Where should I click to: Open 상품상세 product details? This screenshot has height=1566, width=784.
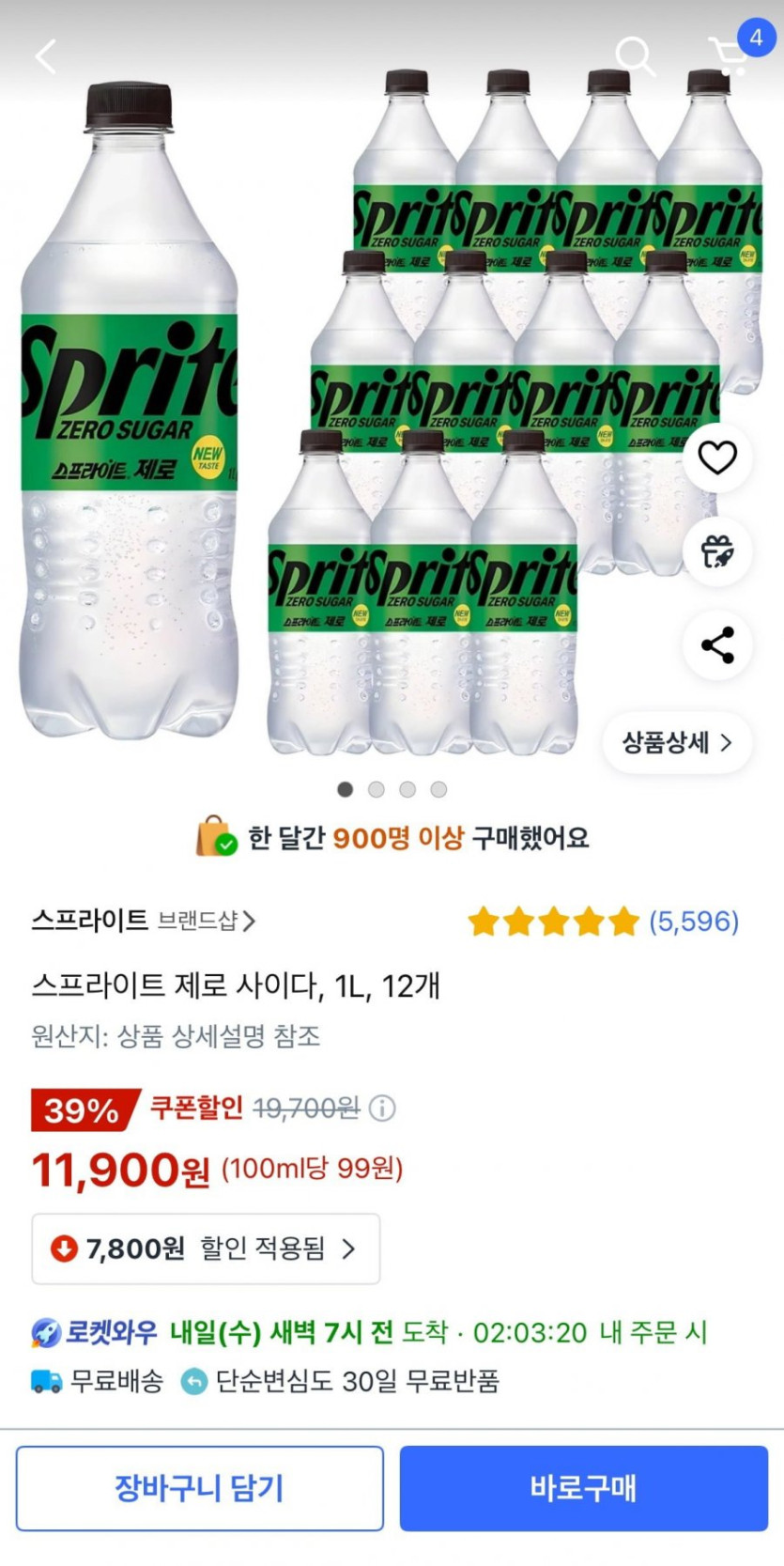[x=677, y=742]
